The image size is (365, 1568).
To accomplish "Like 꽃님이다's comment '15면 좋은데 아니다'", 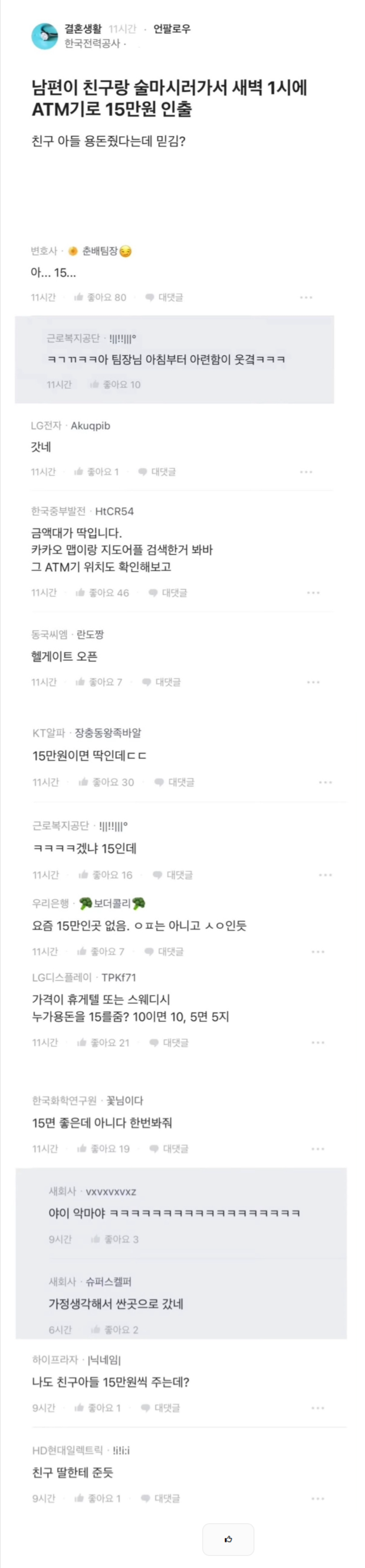I will 103,1148.
